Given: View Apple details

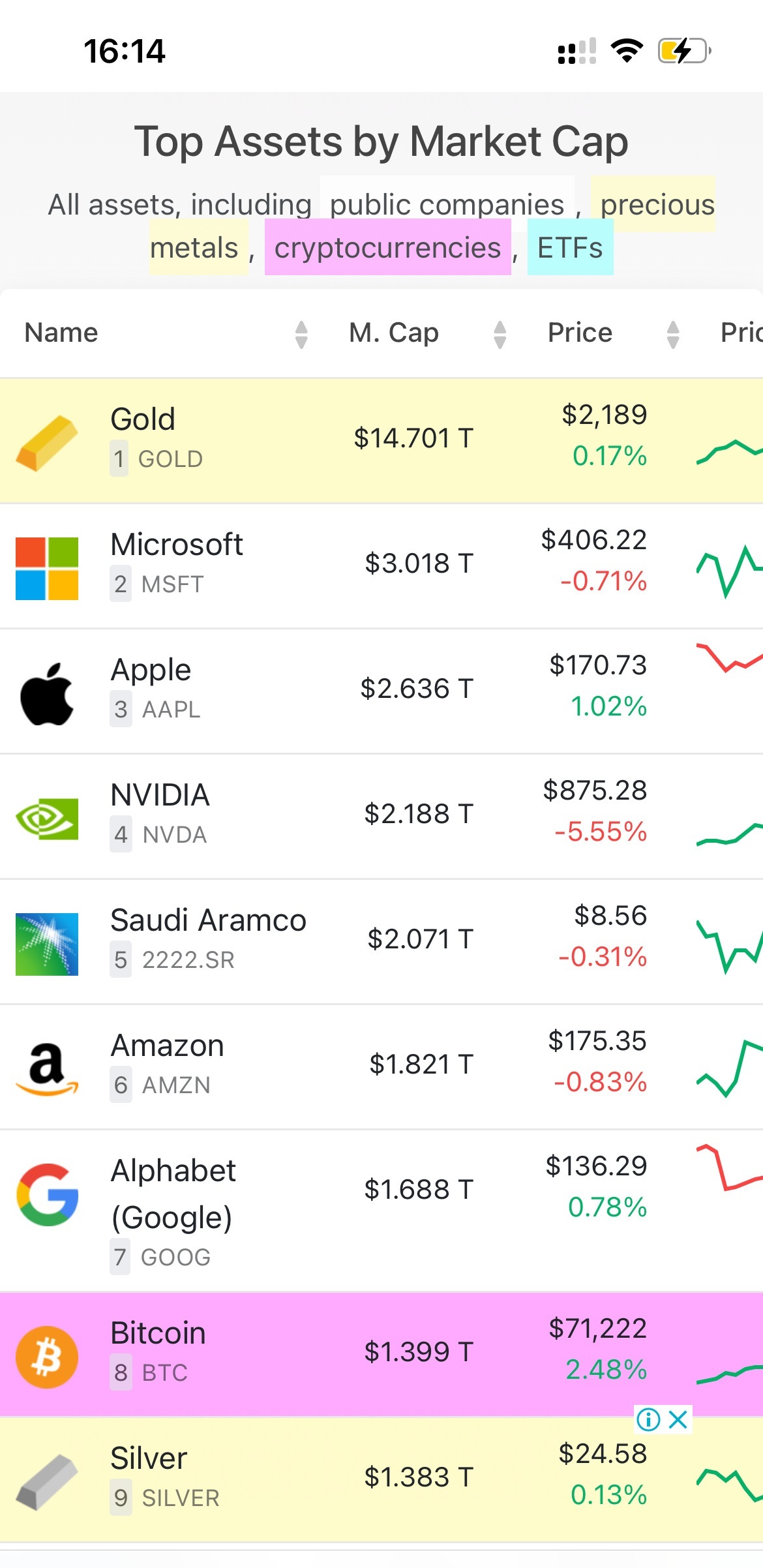Looking at the screenshot, I should point(381,691).
